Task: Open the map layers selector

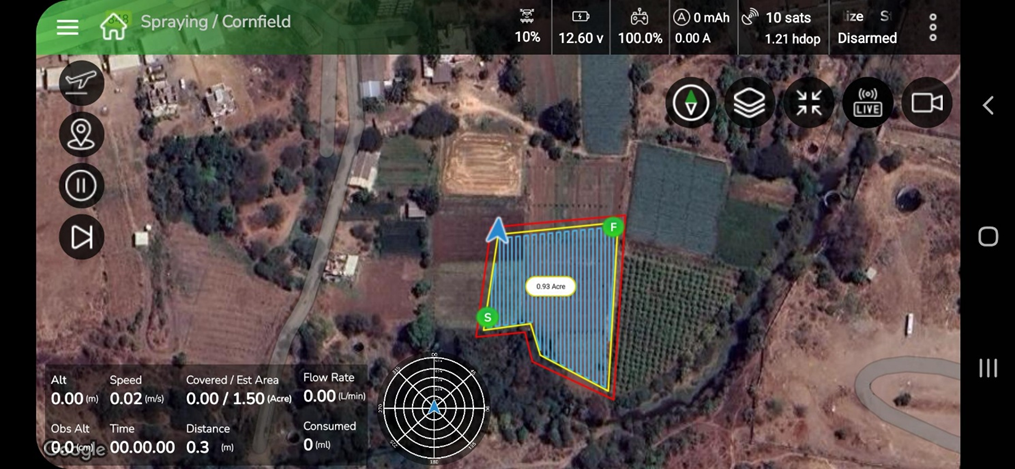Action: (x=749, y=103)
